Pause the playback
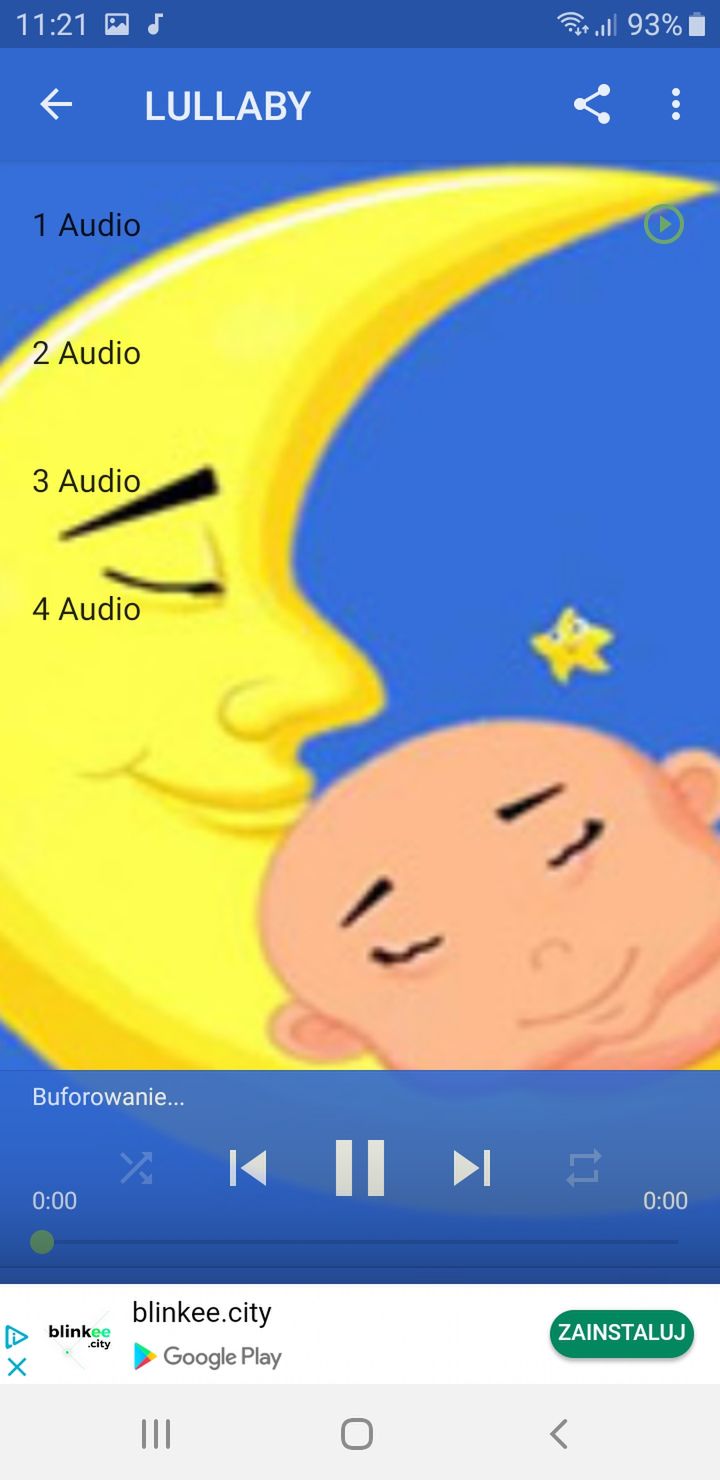Viewport: 720px width, 1480px height. click(360, 1168)
